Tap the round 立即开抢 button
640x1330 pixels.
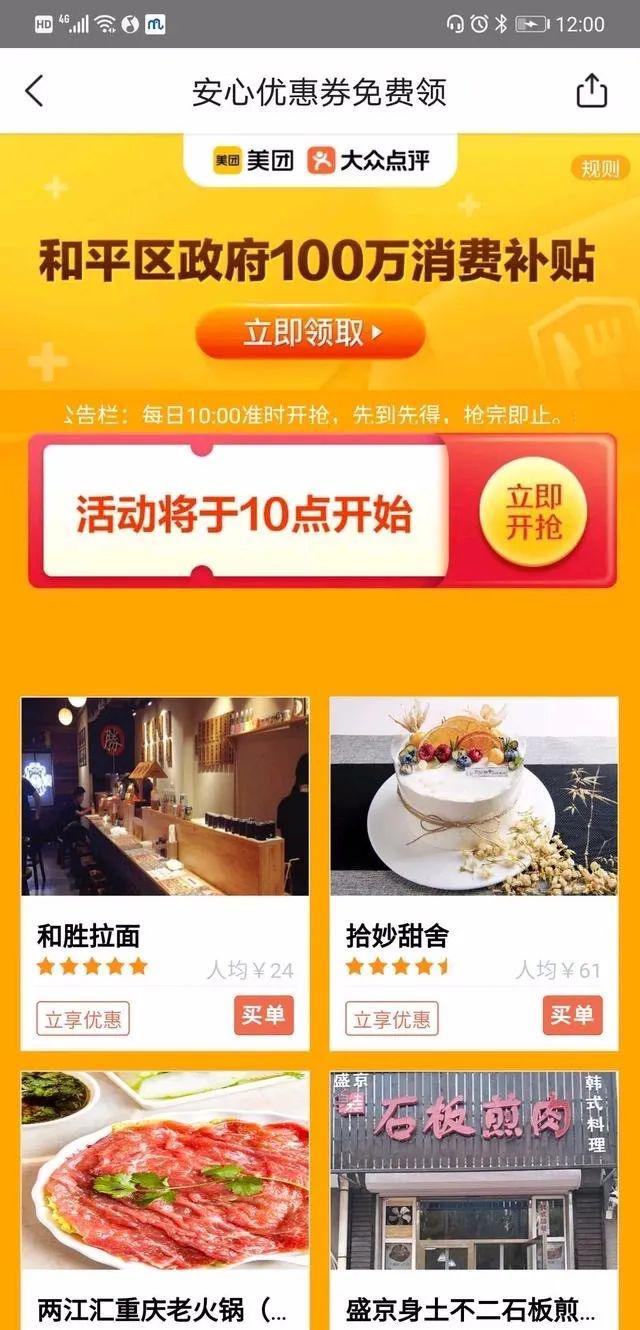point(533,512)
